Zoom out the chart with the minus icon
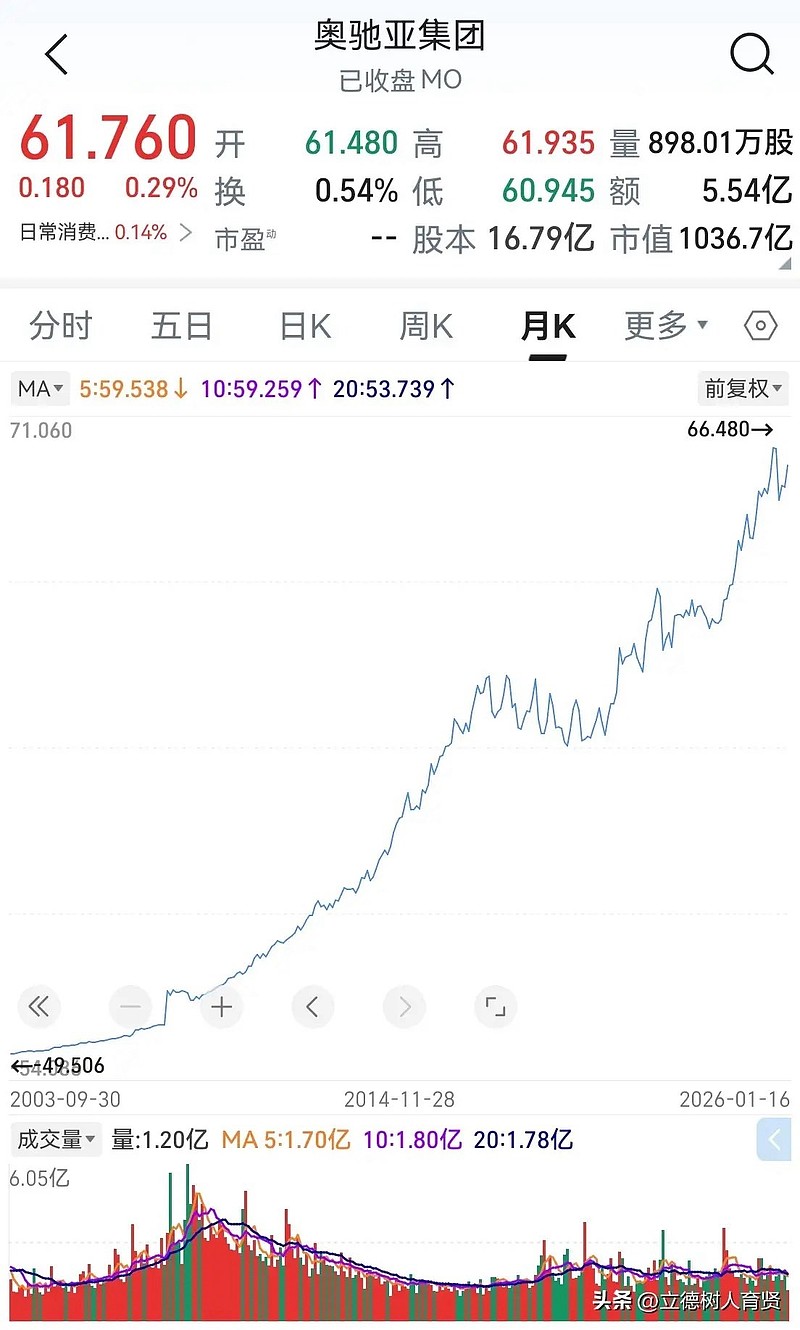This screenshot has height=1330, width=800. [x=130, y=1008]
